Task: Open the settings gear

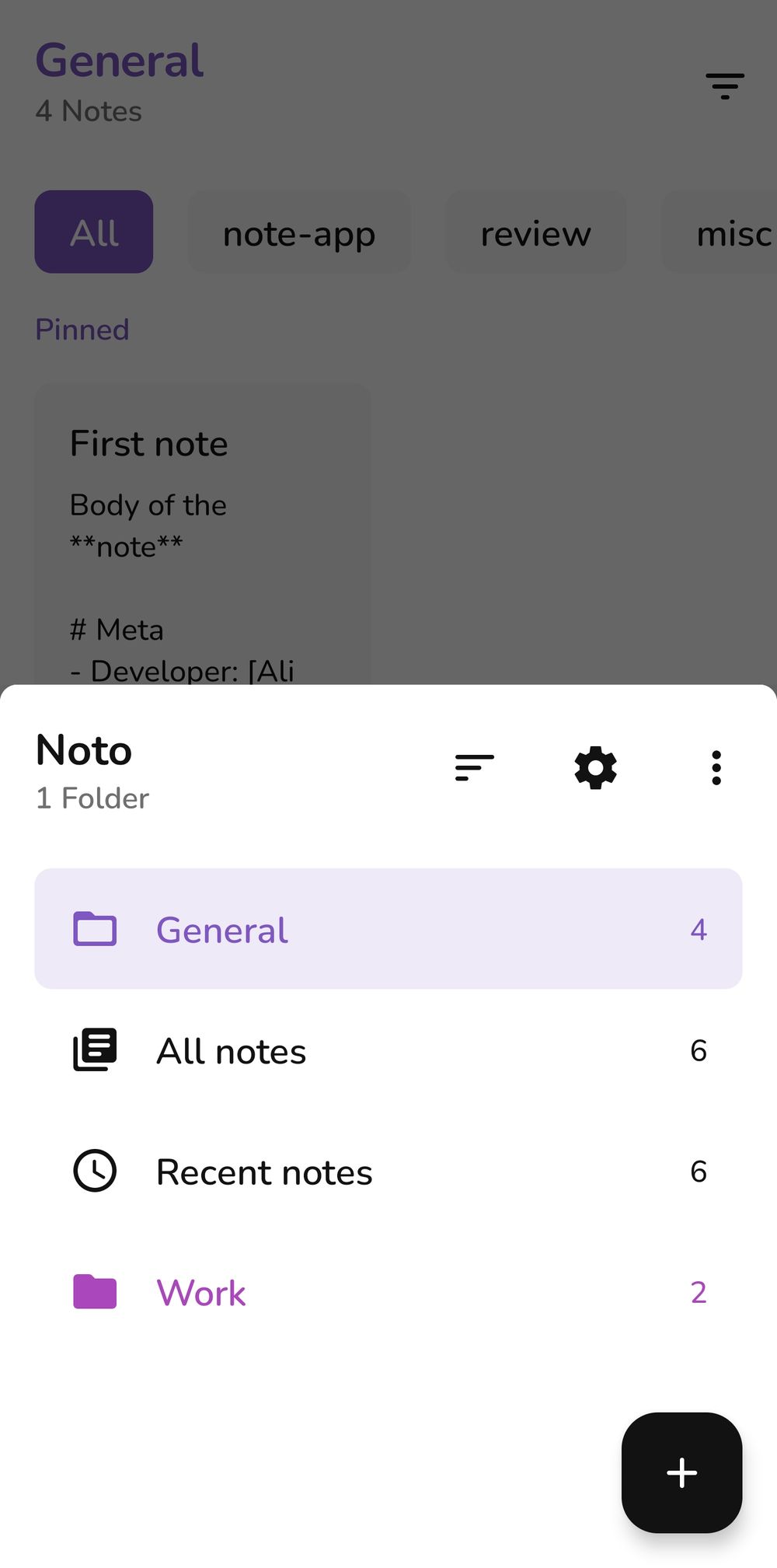Action: click(595, 768)
